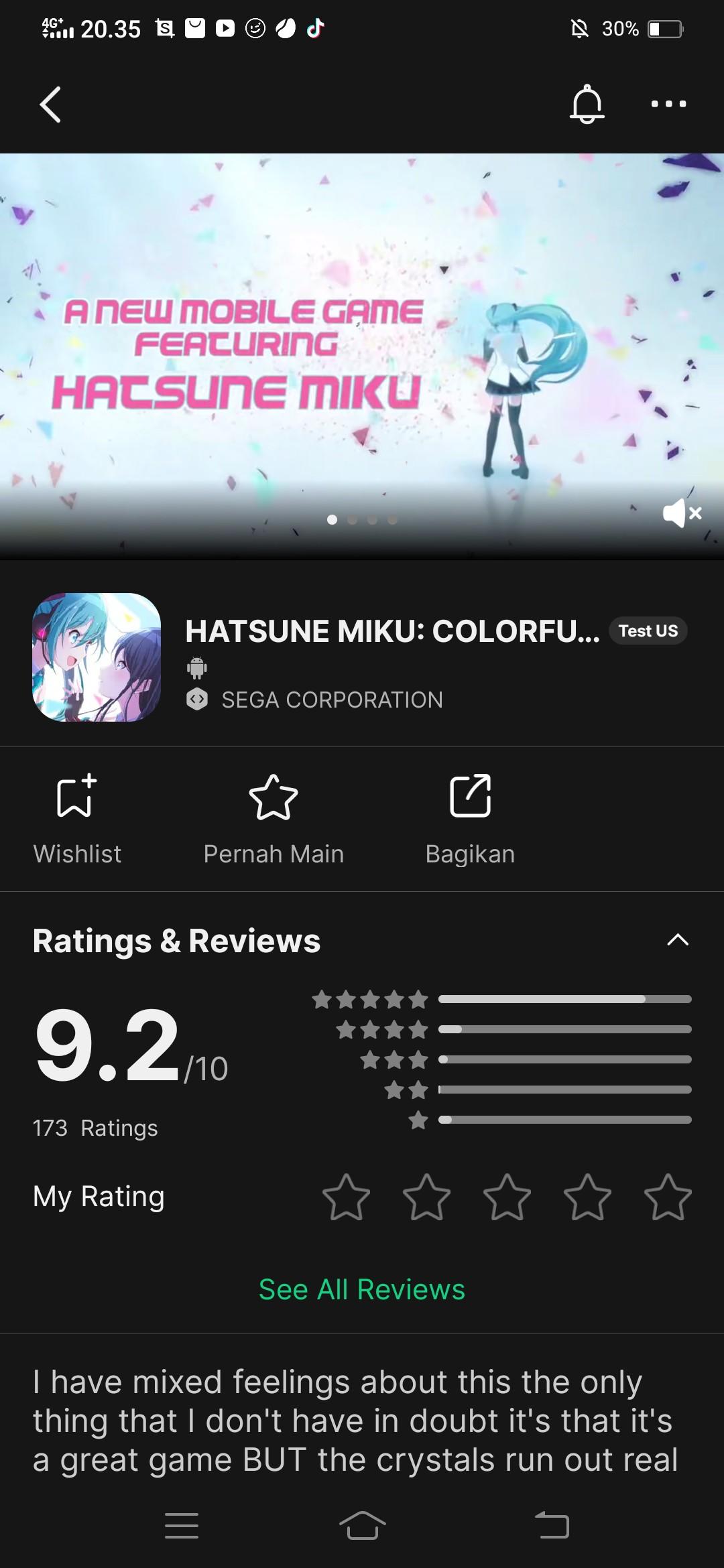Open the notifications bell
Image resolution: width=724 pixels, height=1568 pixels.
pos(587,105)
